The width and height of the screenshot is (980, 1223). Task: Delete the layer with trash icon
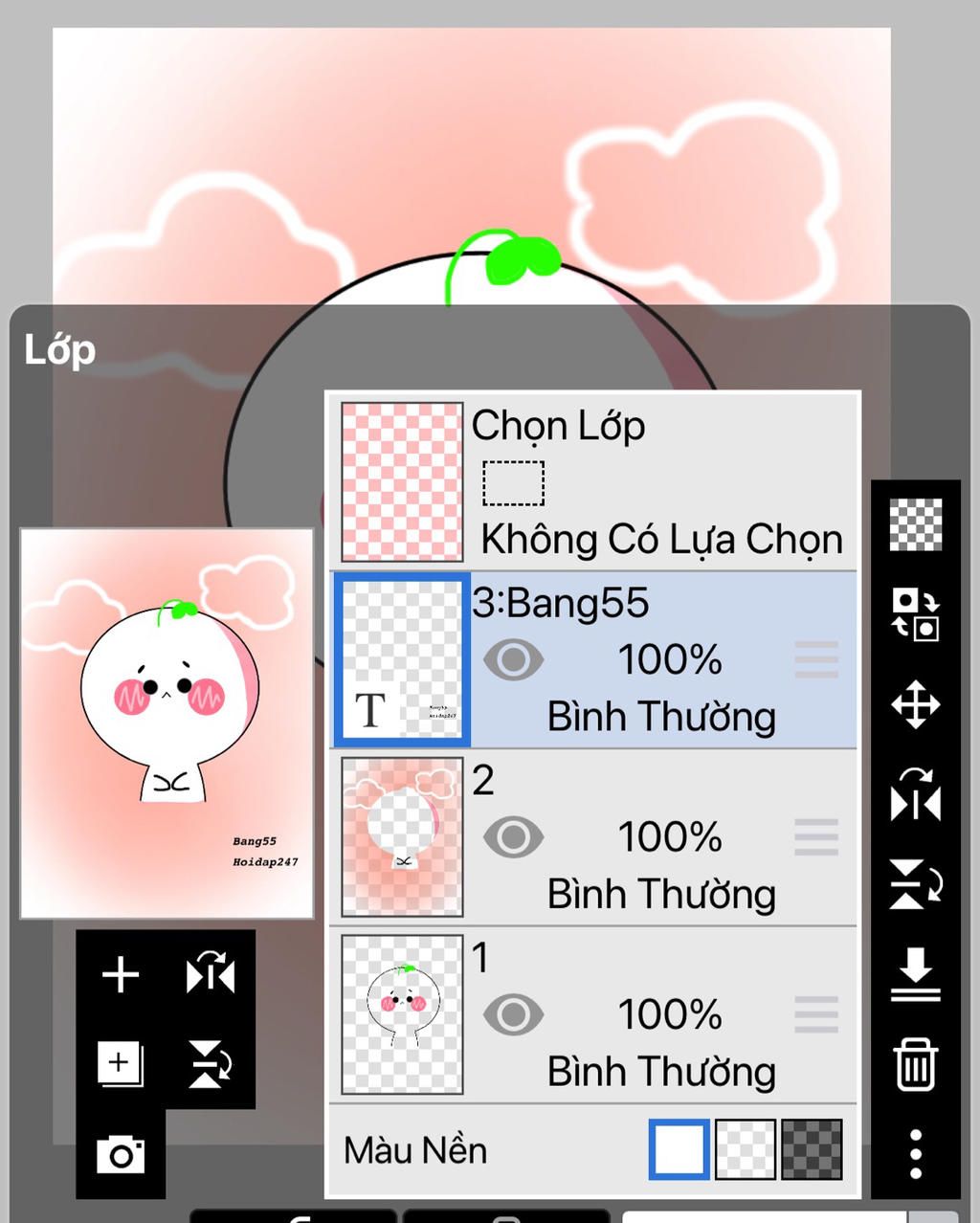click(x=916, y=1063)
